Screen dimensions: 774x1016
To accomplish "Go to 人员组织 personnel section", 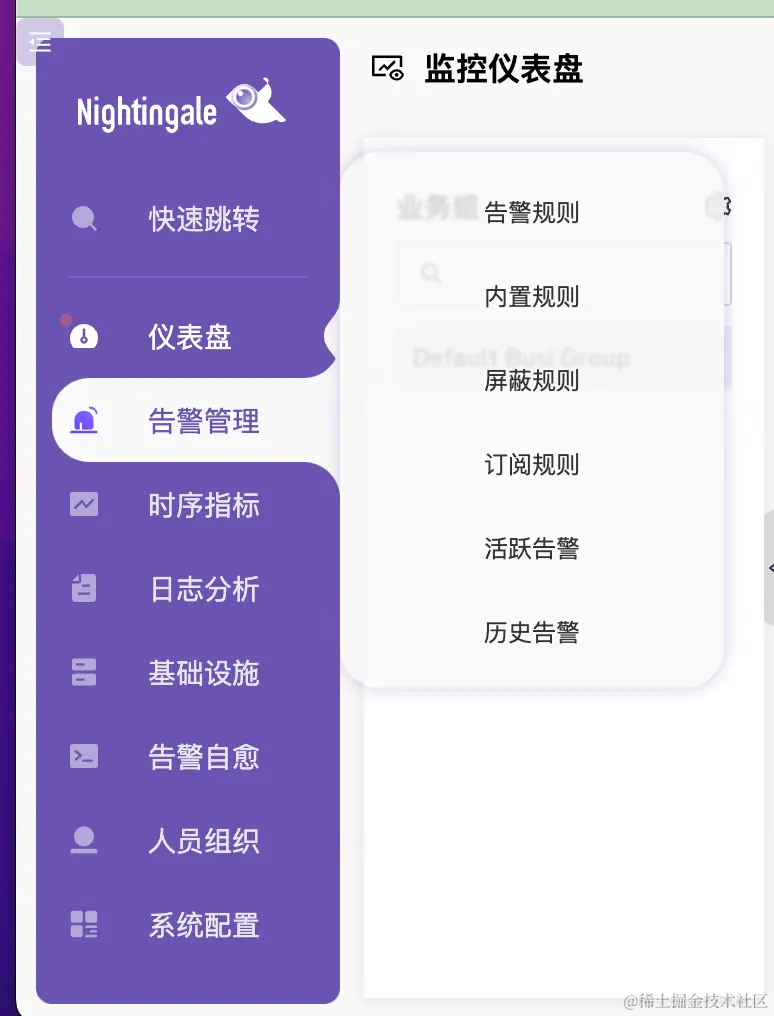I will [x=203, y=841].
